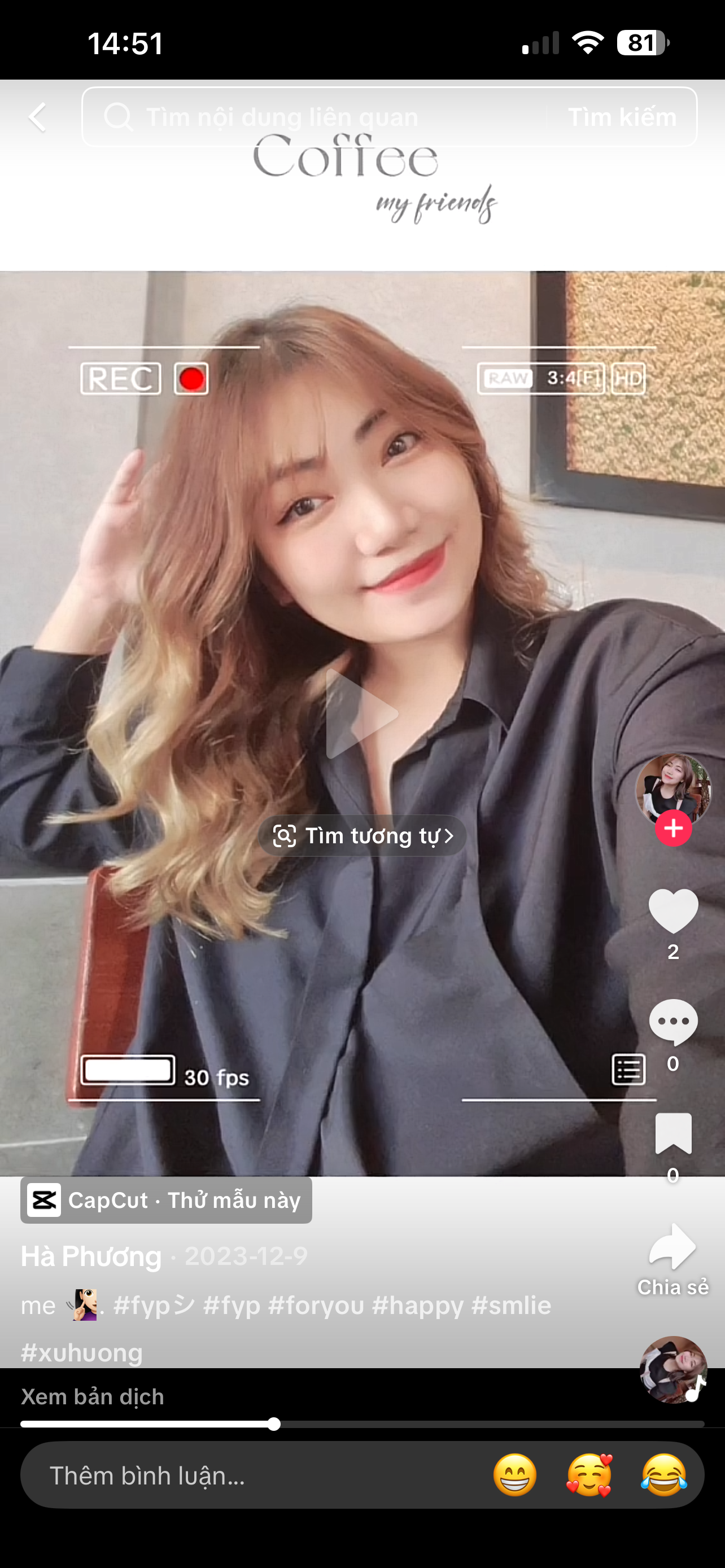Follow the creator with the red plus
This screenshot has width=725, height=1568.
[x=672, y=829]
